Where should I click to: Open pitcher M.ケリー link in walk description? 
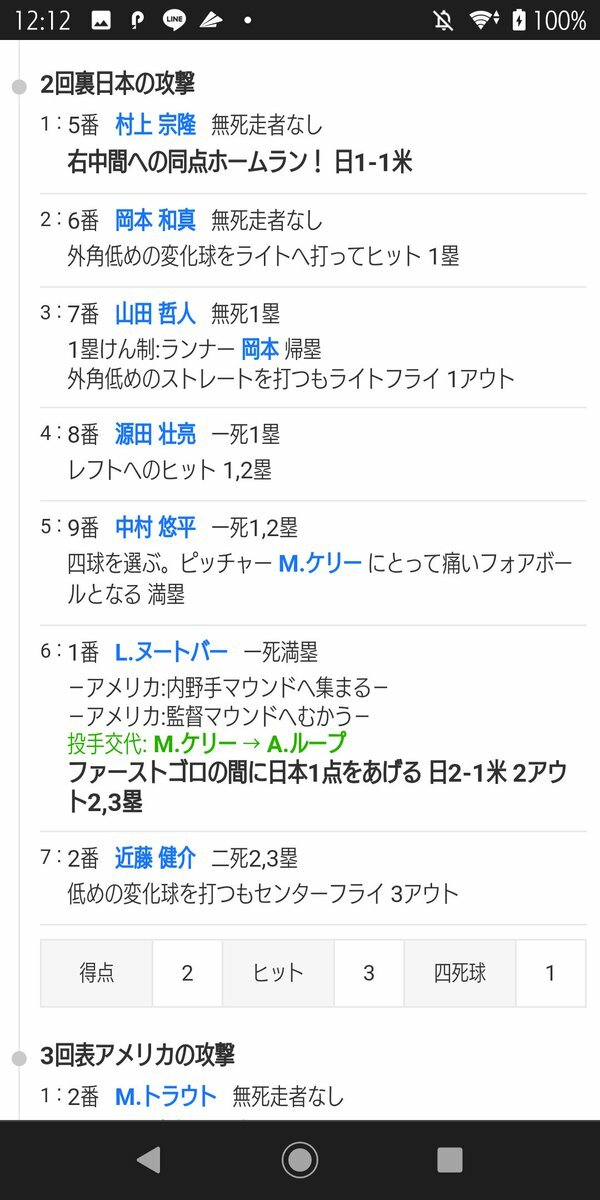[x=320, y=563]
